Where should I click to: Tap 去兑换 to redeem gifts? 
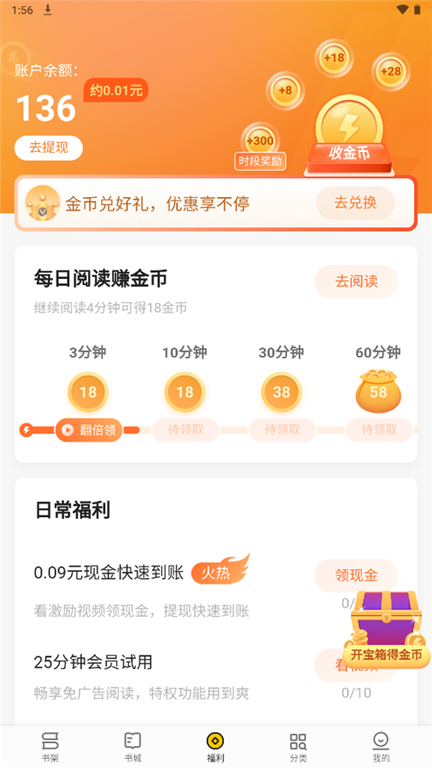tap(355, 203)
